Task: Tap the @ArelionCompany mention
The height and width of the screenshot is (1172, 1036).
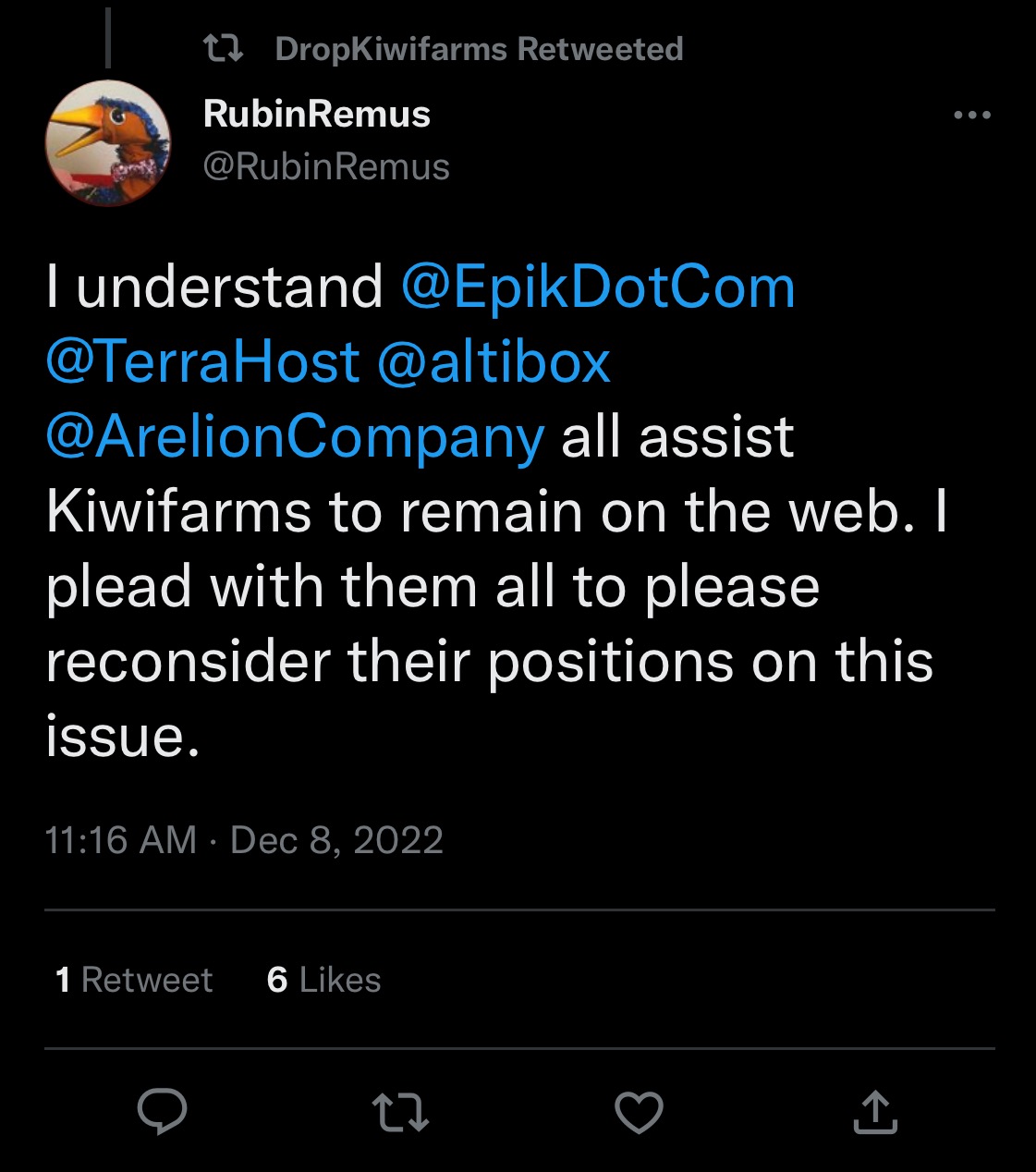Action: pos(295,437)
